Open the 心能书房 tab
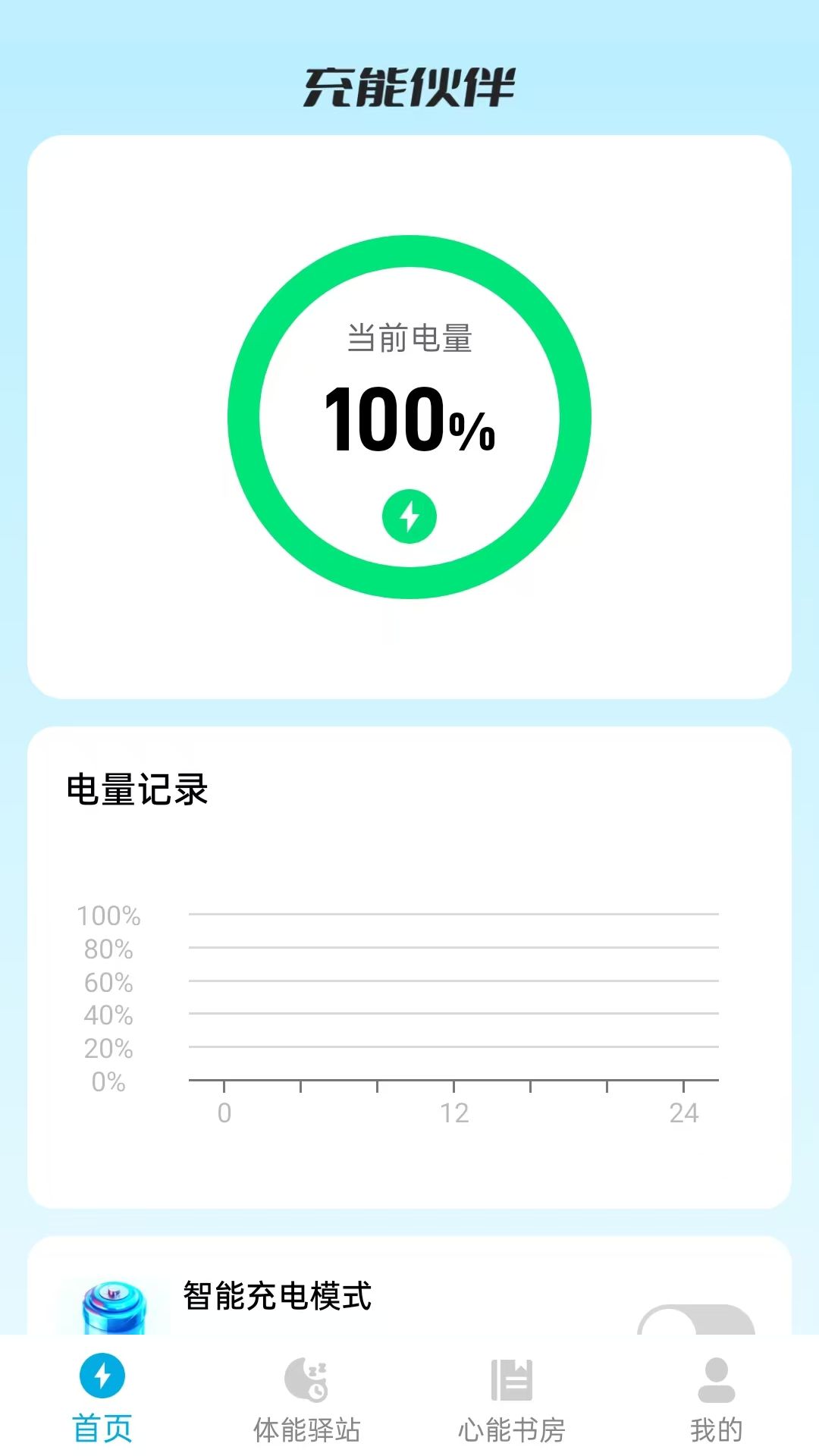 click(512, 1399)
